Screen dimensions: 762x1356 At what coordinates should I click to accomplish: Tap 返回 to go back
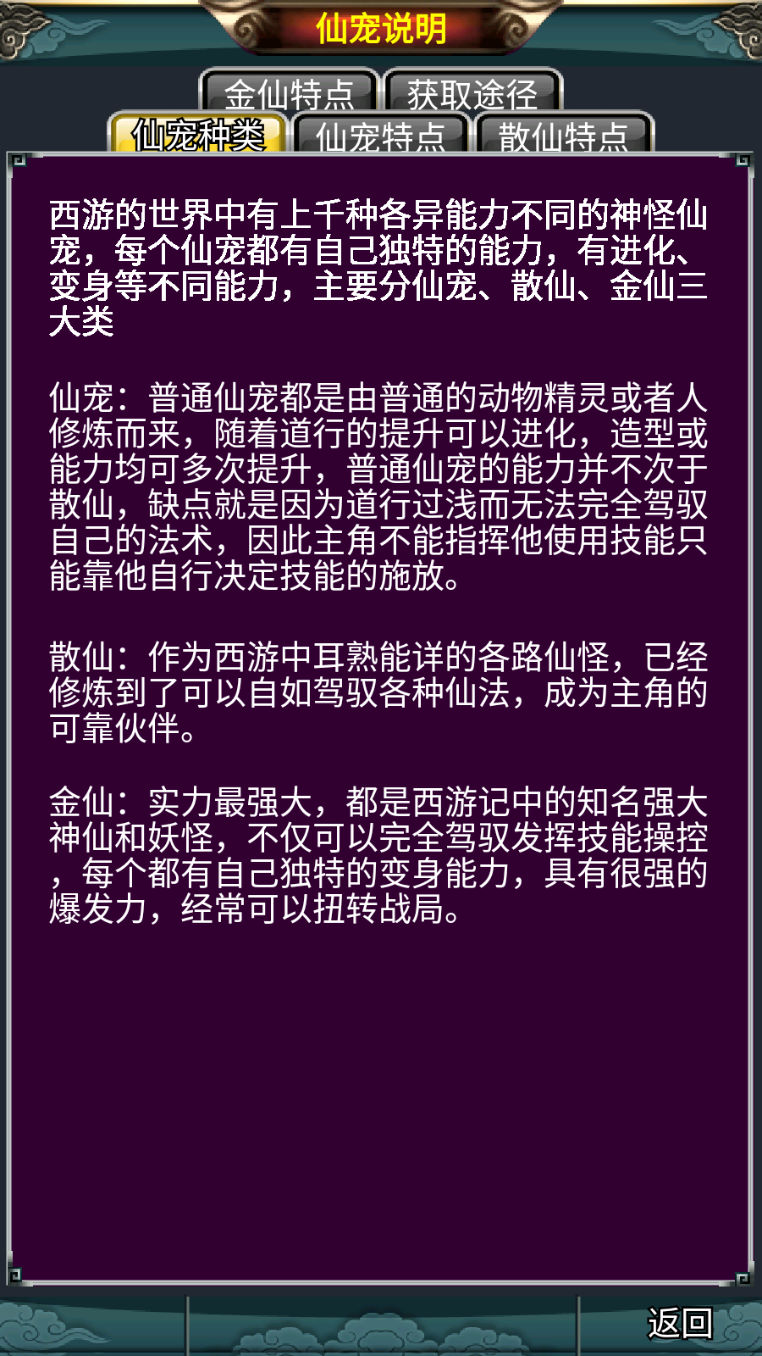click(x=679, y=1323)
